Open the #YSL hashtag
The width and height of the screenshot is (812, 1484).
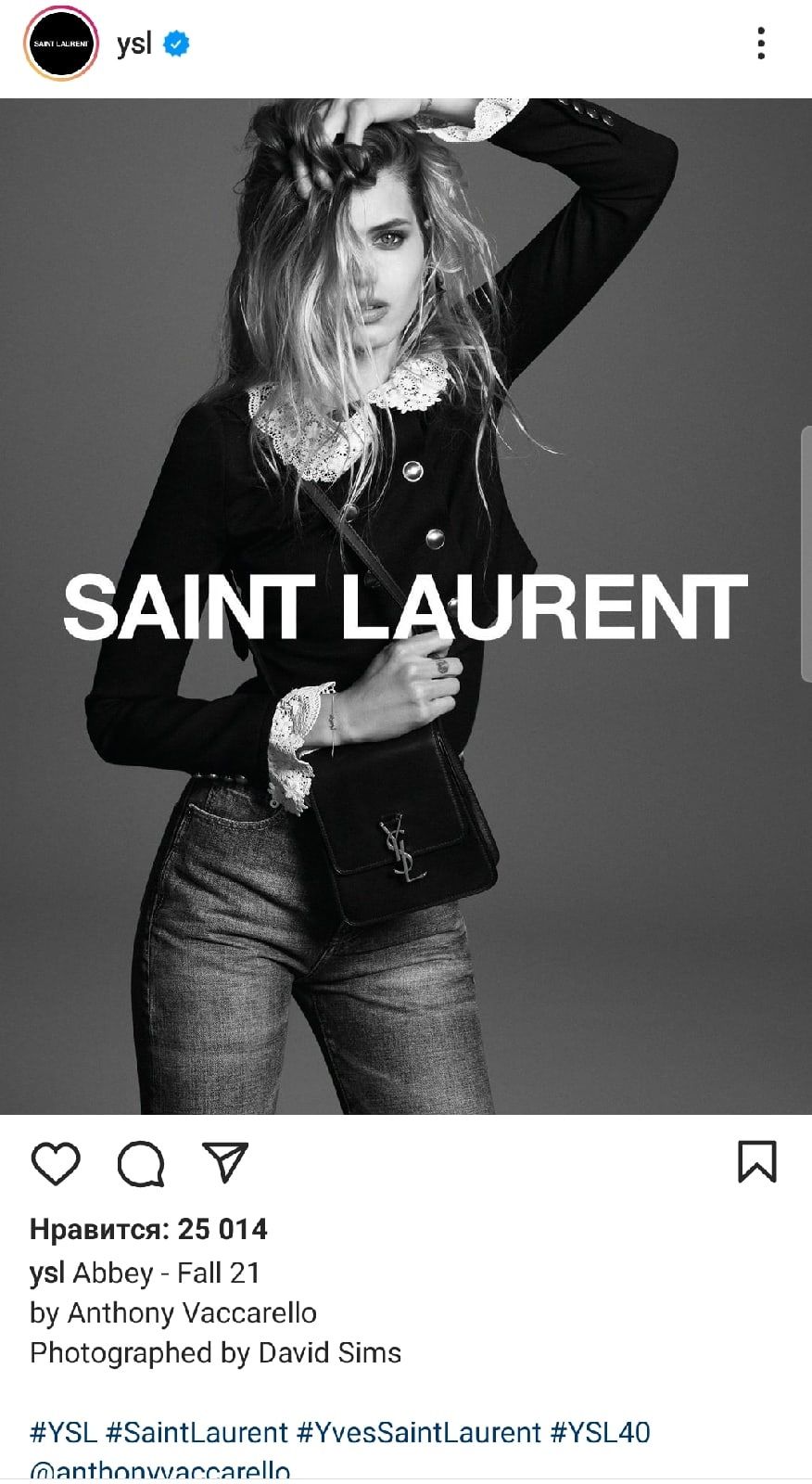[x=64, y=1432]
